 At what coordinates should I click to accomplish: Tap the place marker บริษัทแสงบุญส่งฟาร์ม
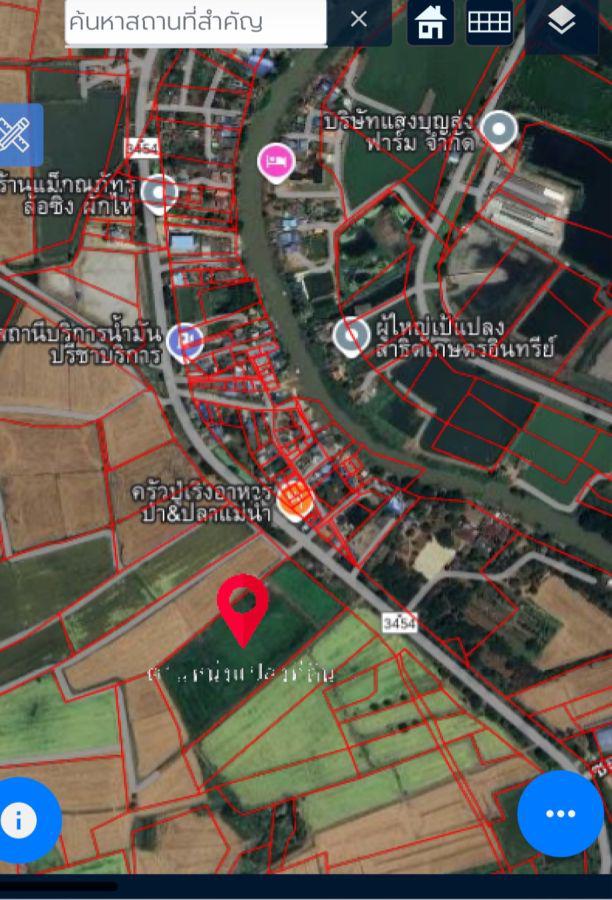498,129
